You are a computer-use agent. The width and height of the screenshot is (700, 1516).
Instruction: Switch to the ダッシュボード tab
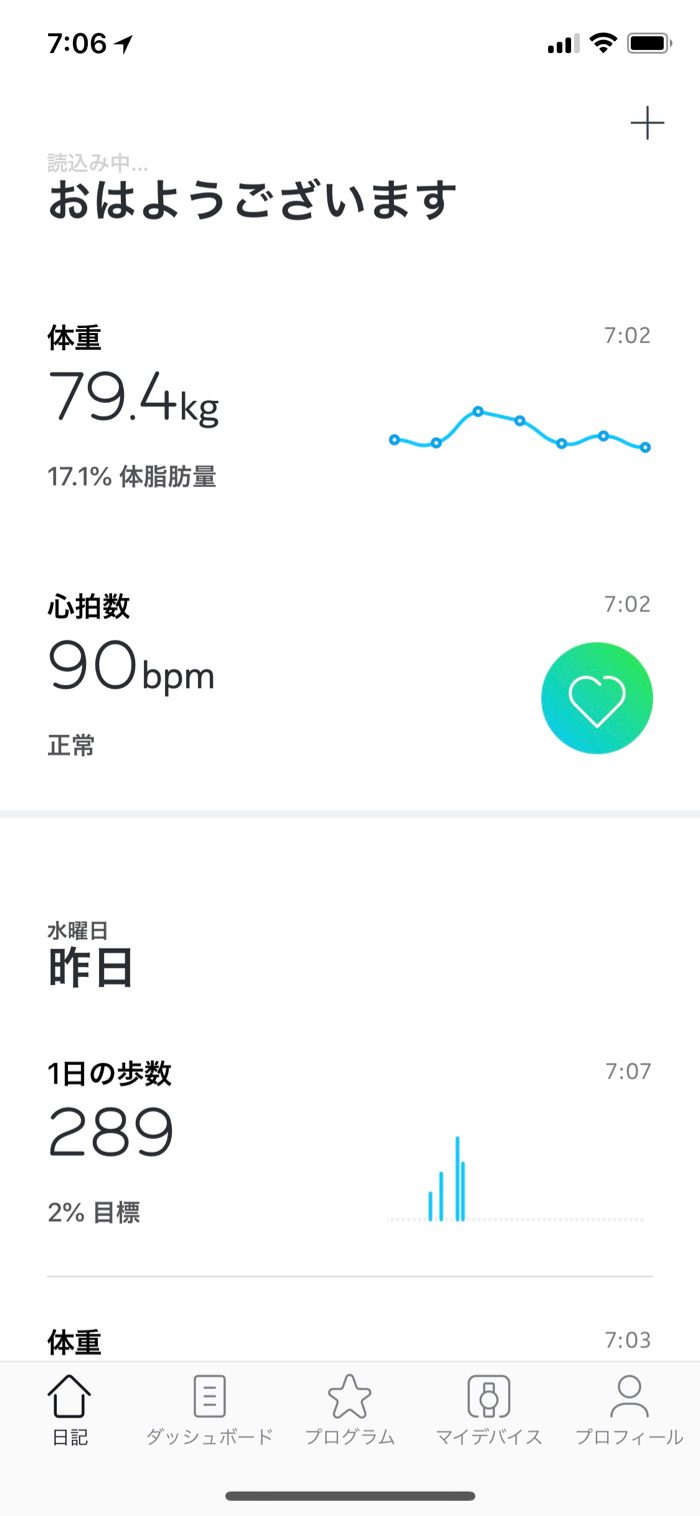(x=209, y=1410)
